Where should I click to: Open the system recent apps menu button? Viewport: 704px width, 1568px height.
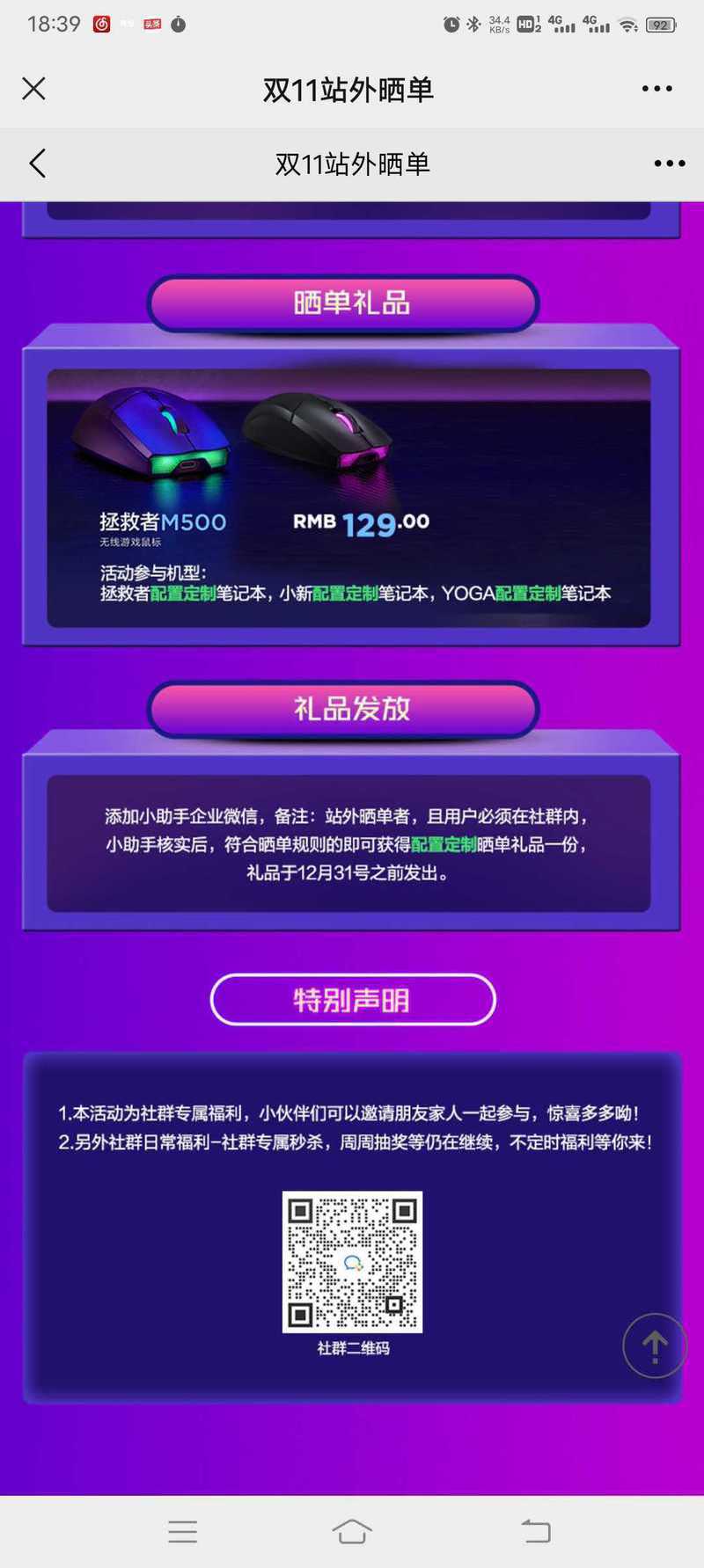point(183,1531)
